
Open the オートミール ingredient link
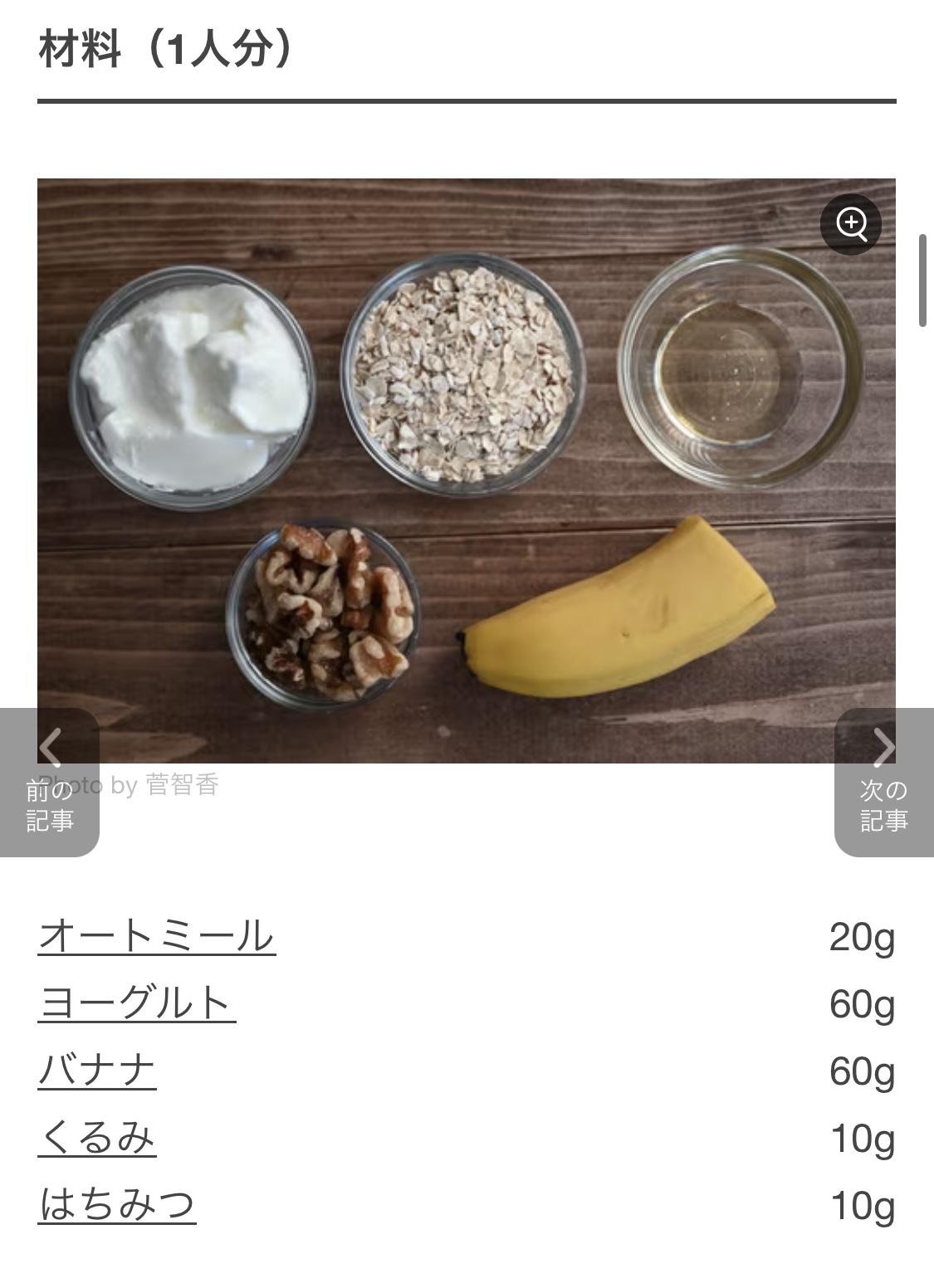pos(156,936)
